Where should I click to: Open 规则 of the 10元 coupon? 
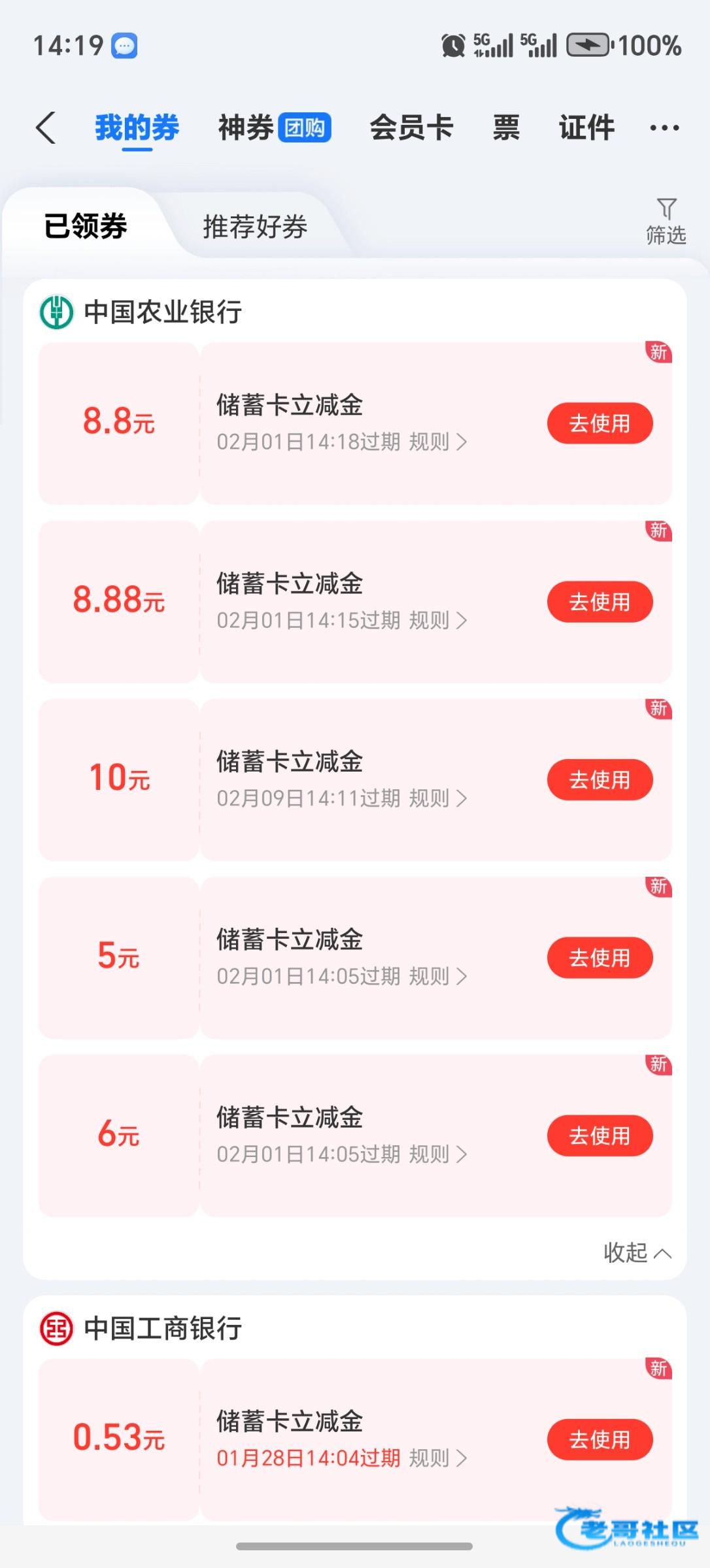(437, 798)
